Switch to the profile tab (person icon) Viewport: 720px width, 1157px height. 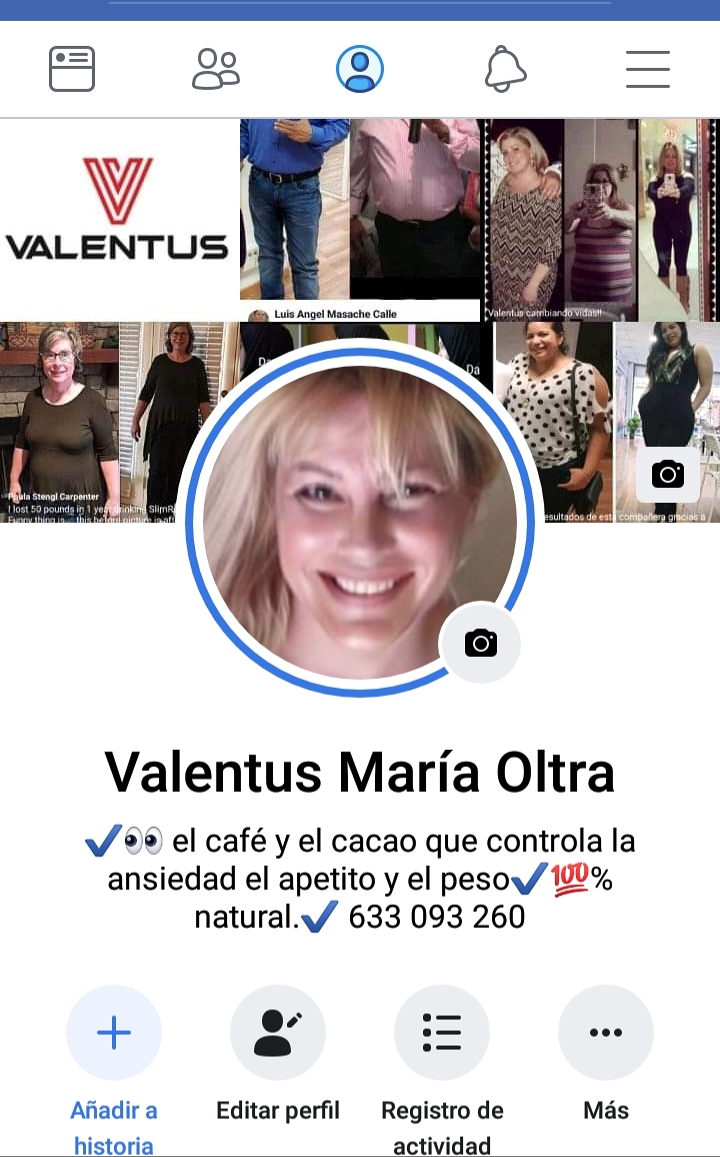(360, 68)
